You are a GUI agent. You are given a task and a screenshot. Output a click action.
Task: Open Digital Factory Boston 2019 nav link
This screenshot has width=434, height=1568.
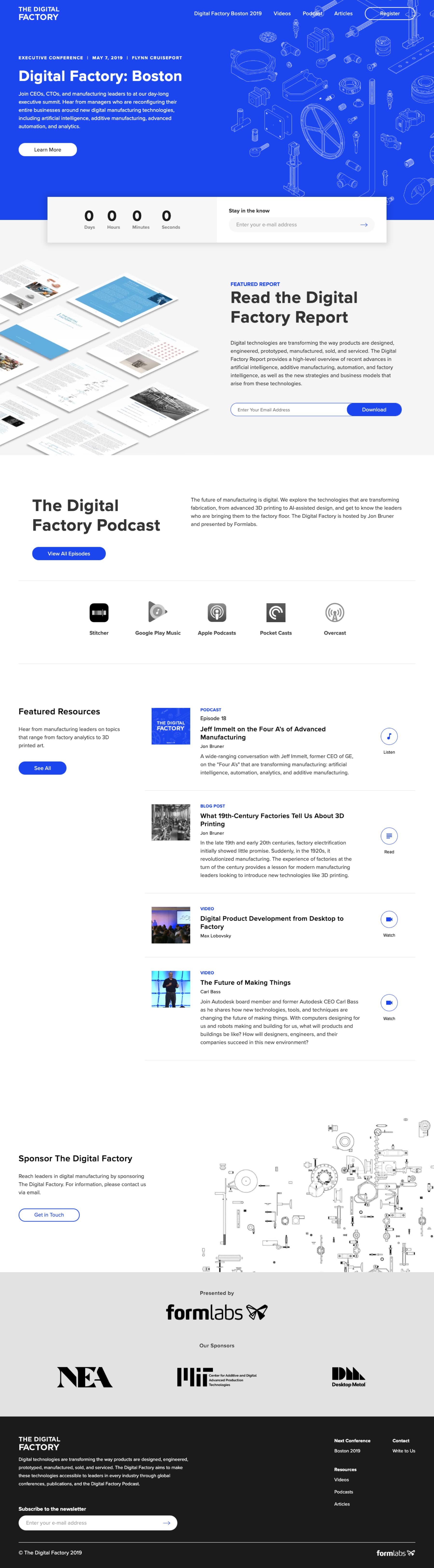coord(227,13)
